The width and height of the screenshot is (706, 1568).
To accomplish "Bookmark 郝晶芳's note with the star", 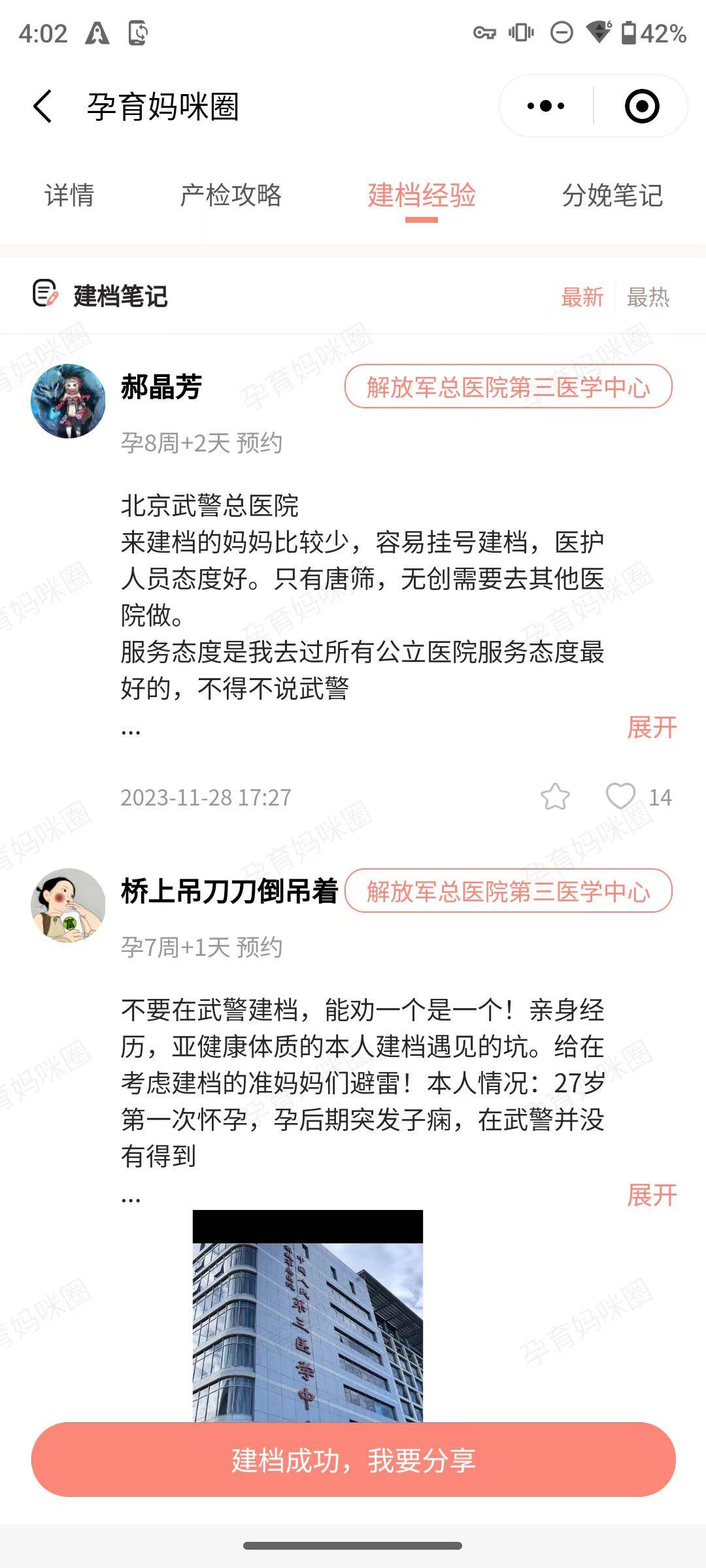I will (555, 796).
